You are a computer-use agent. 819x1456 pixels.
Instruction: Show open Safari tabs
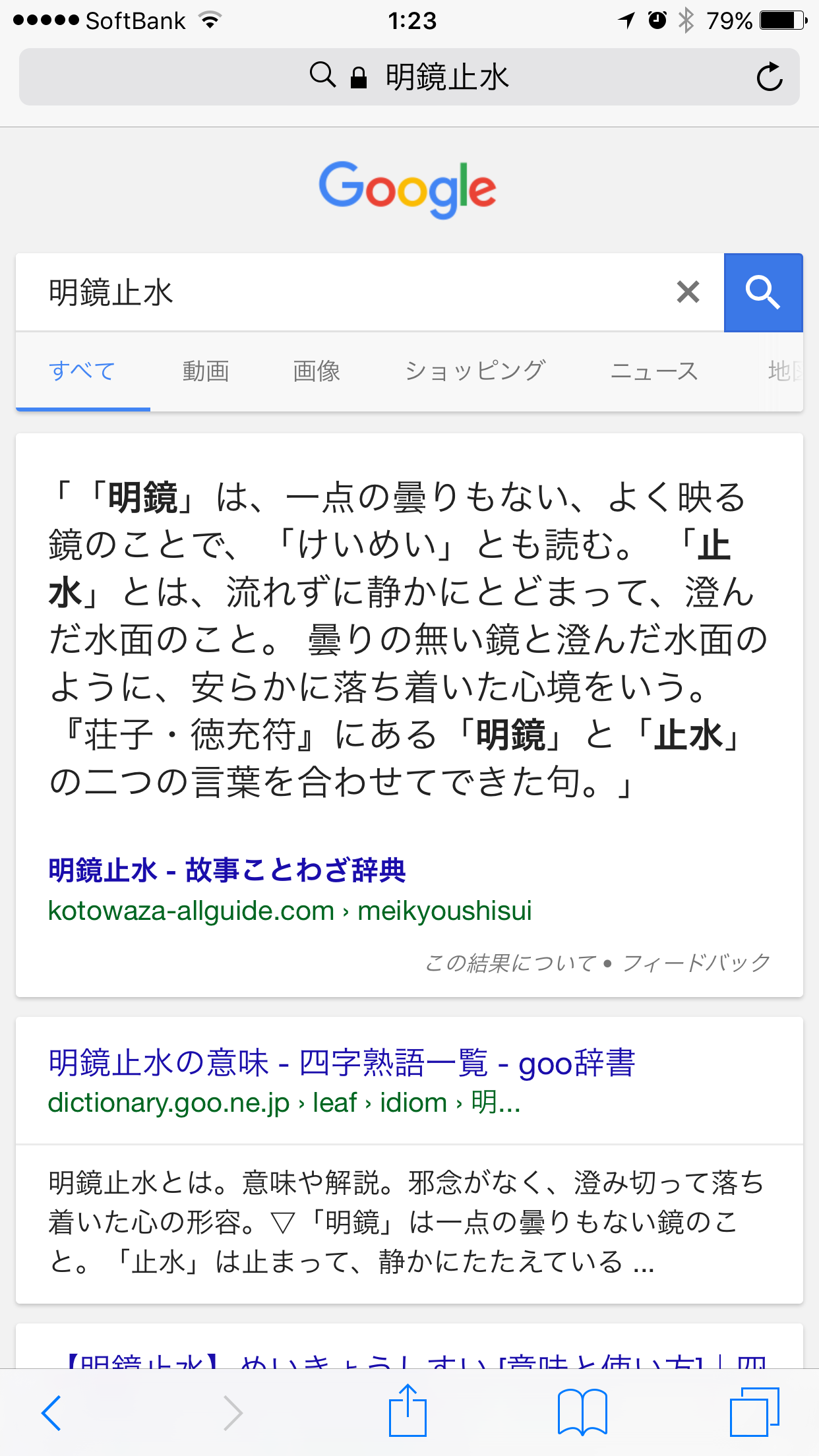(x=754, y=1412)
